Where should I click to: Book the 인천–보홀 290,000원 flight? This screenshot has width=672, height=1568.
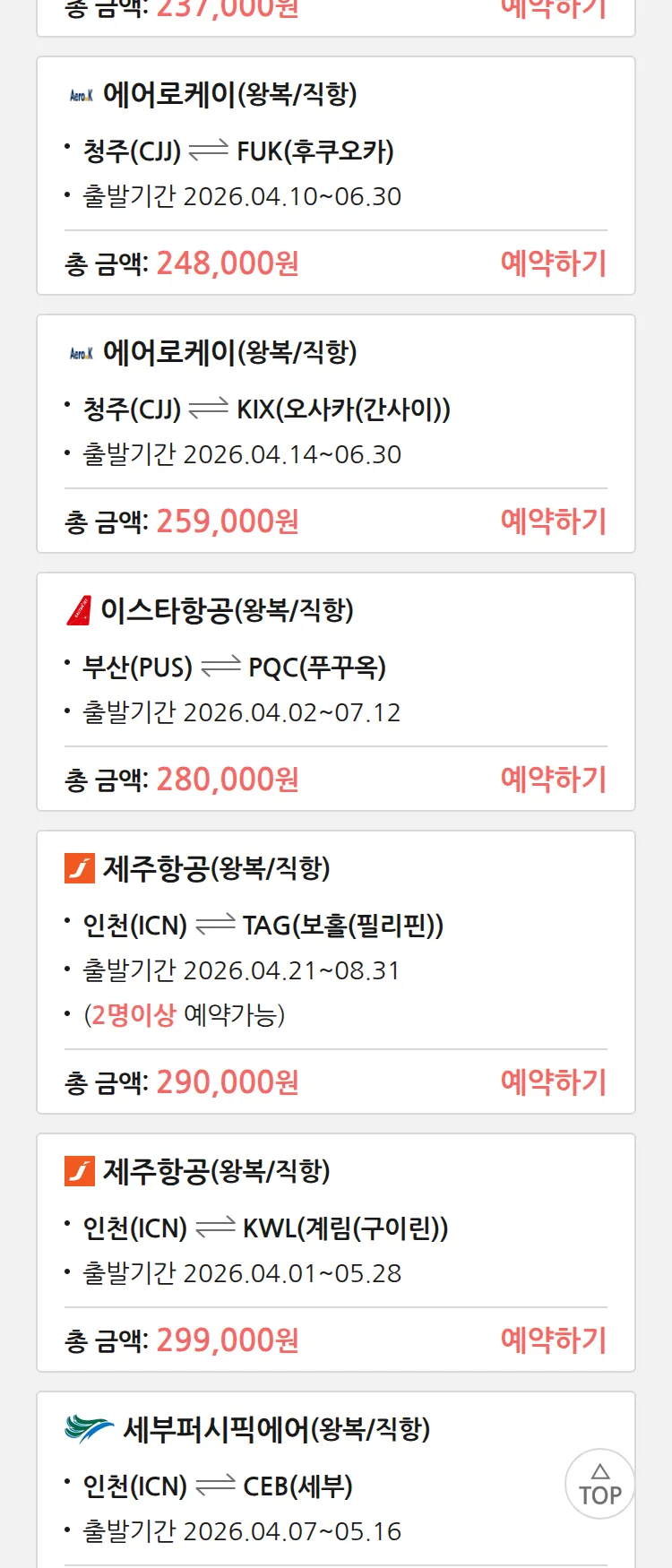553,1082
